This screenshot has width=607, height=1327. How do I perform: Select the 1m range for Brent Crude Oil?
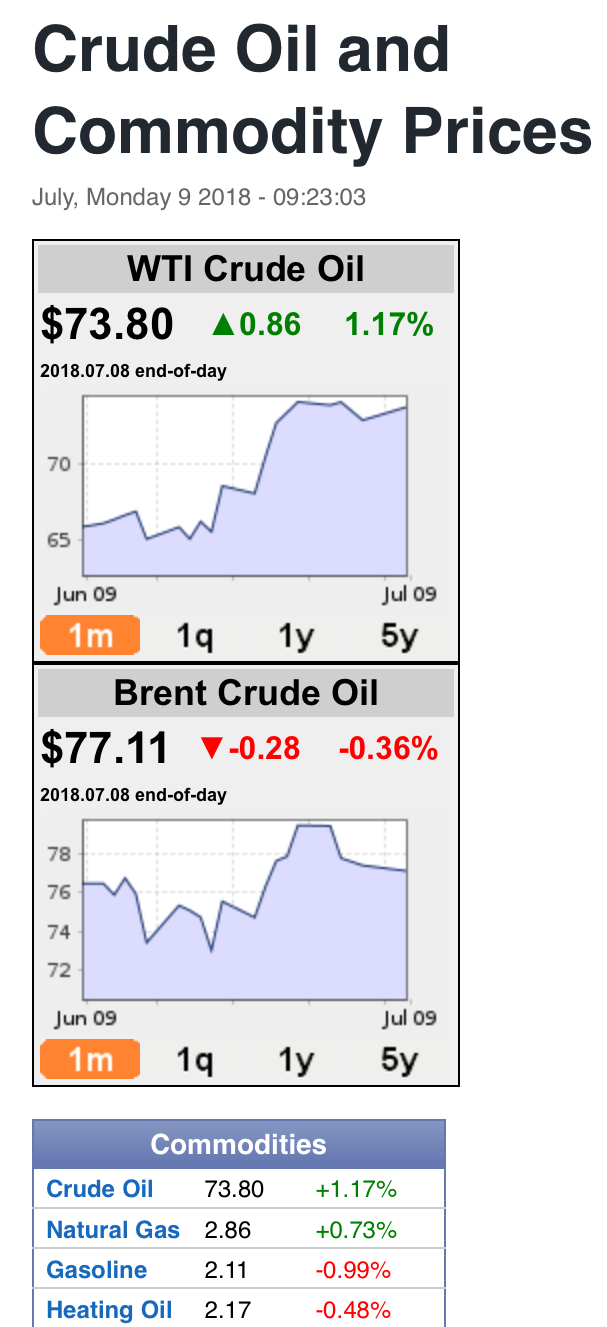[x=90, y=1059]
